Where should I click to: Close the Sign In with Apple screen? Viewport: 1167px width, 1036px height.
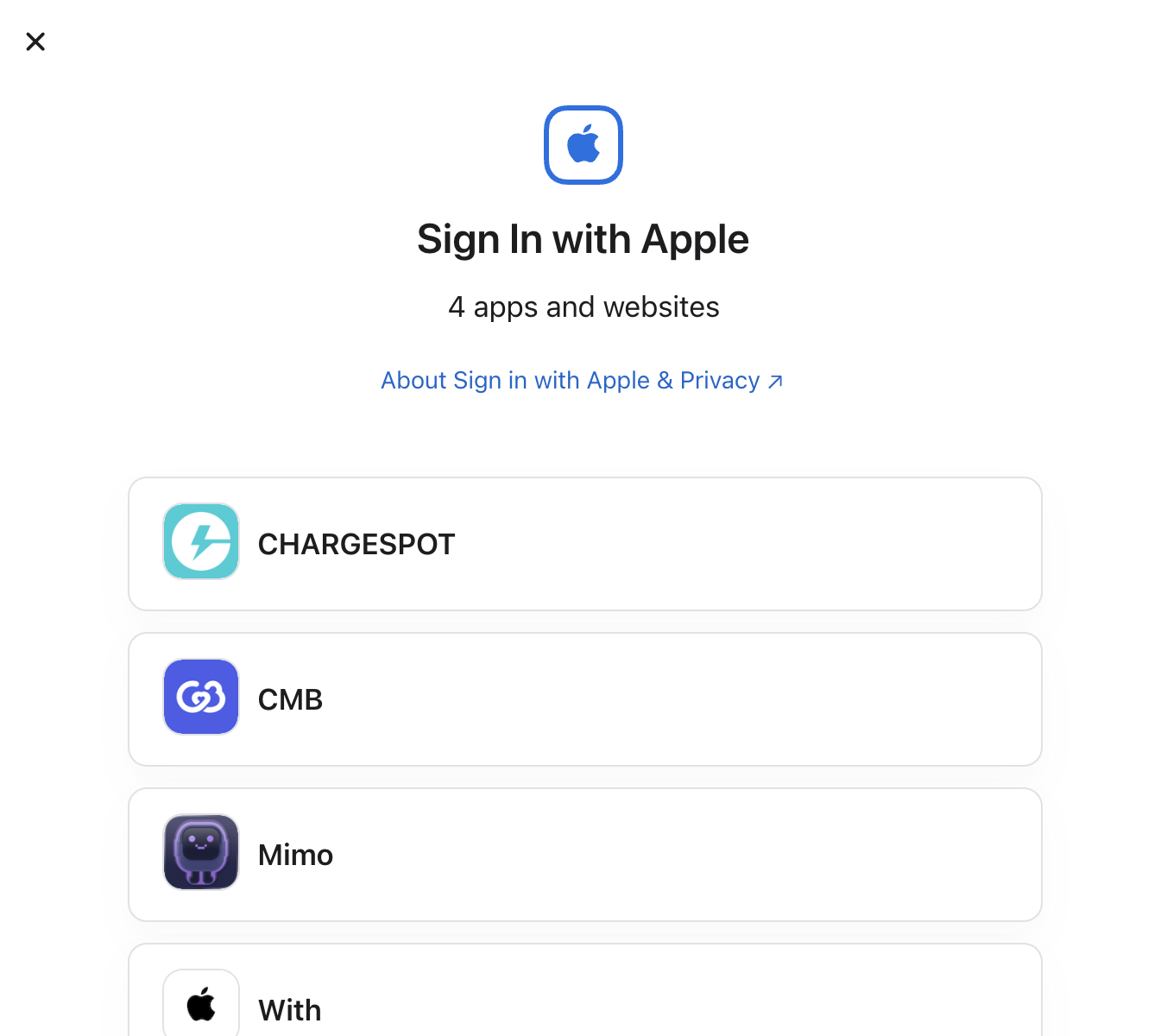(35, 41)
